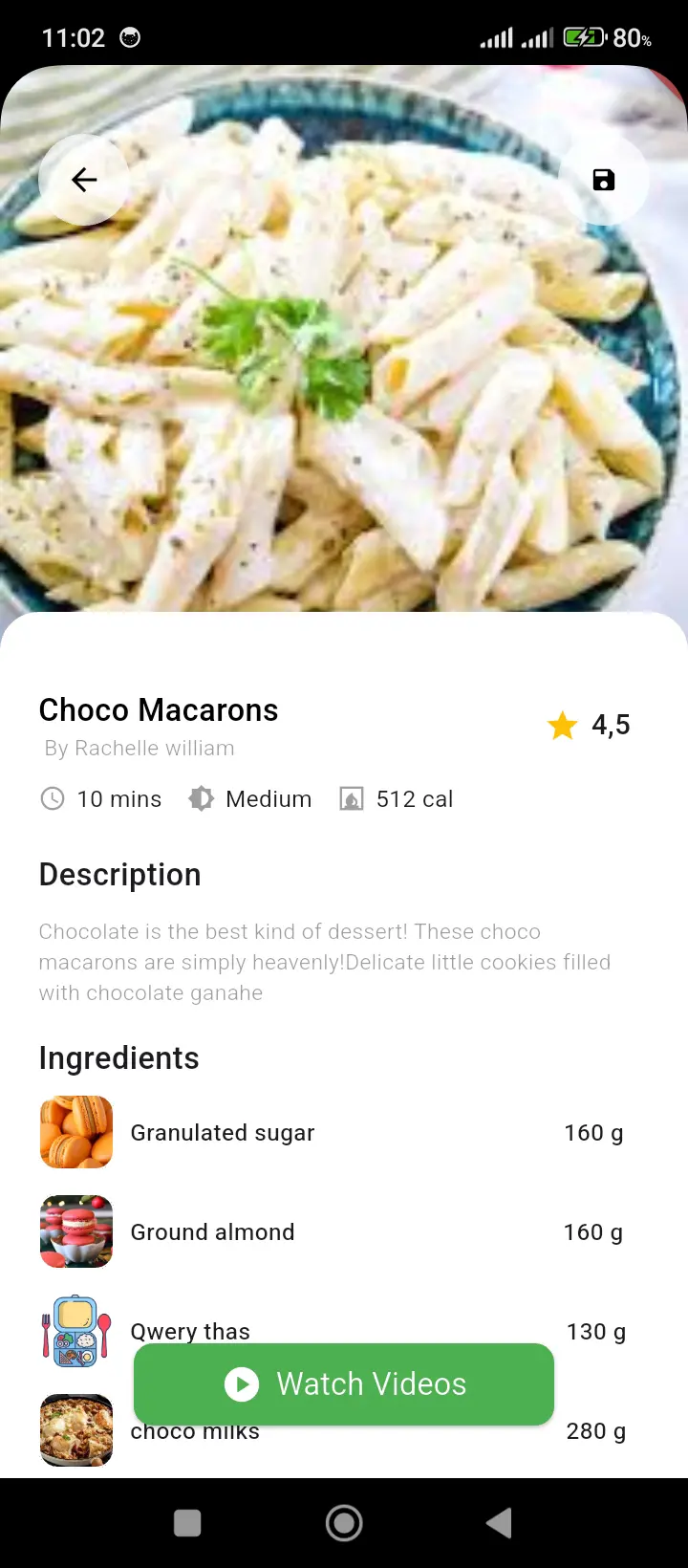Tap the Watch Videos button
688x1568 pixels.
(344, 1383)
